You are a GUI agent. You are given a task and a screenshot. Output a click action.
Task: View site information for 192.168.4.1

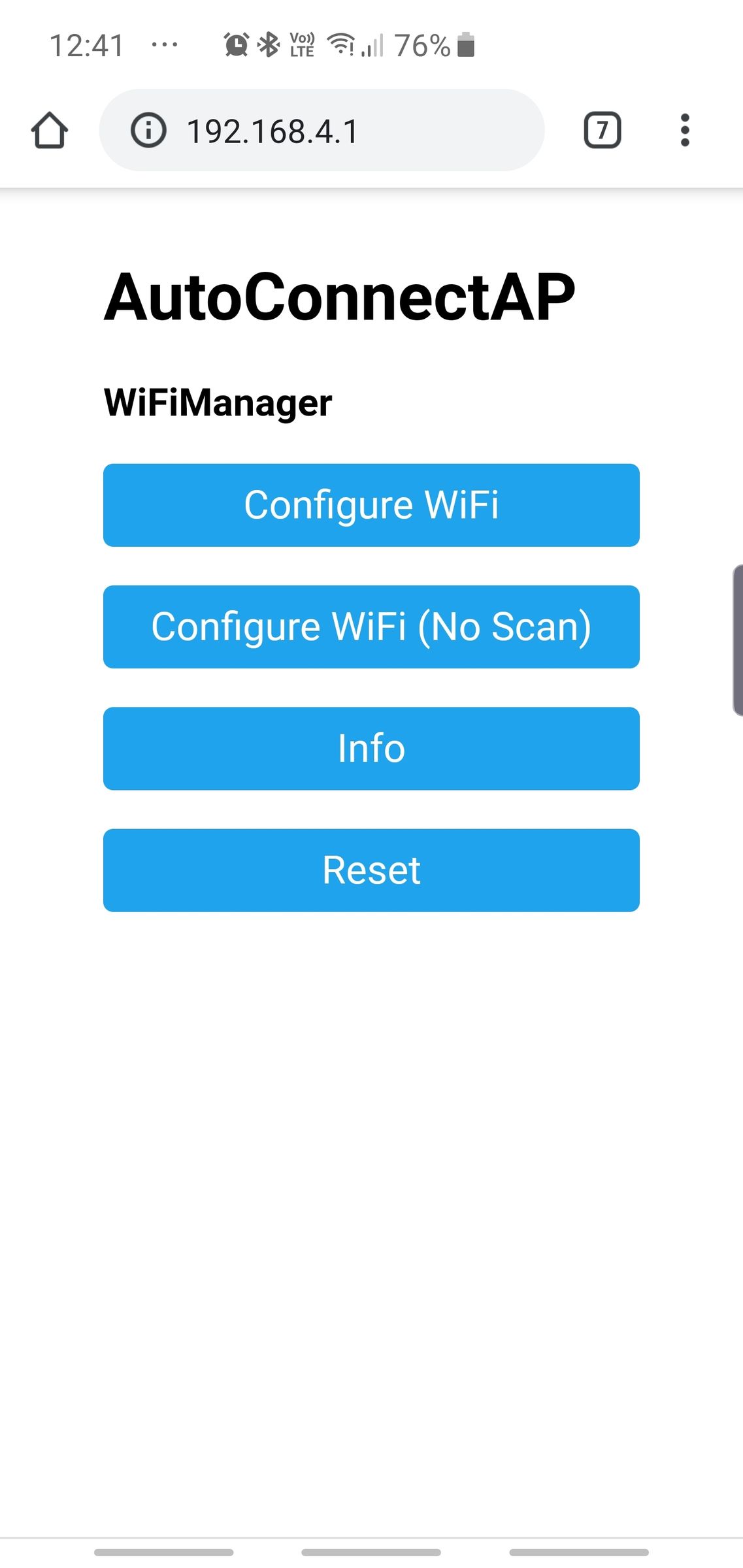point(148,131)
